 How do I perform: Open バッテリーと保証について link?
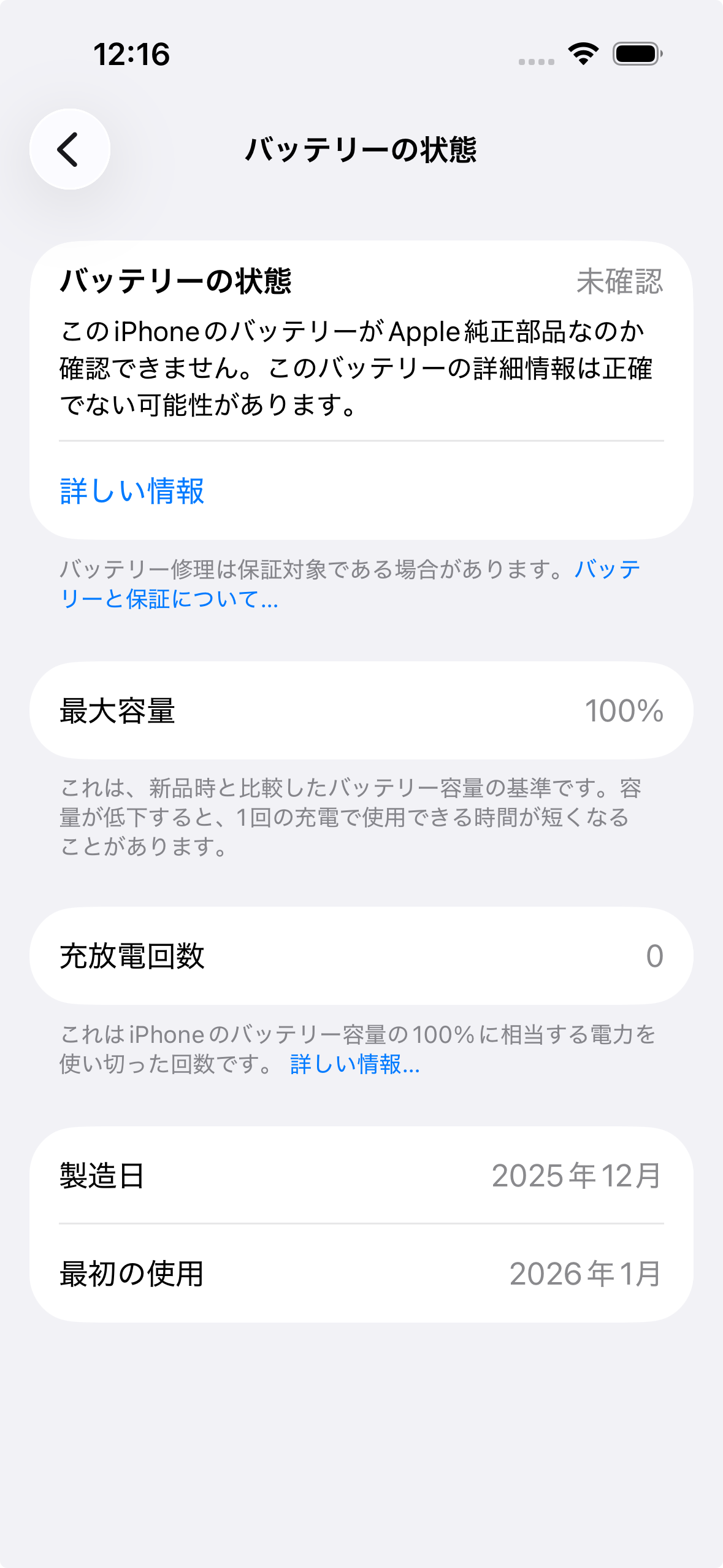[x=169, y=599]
